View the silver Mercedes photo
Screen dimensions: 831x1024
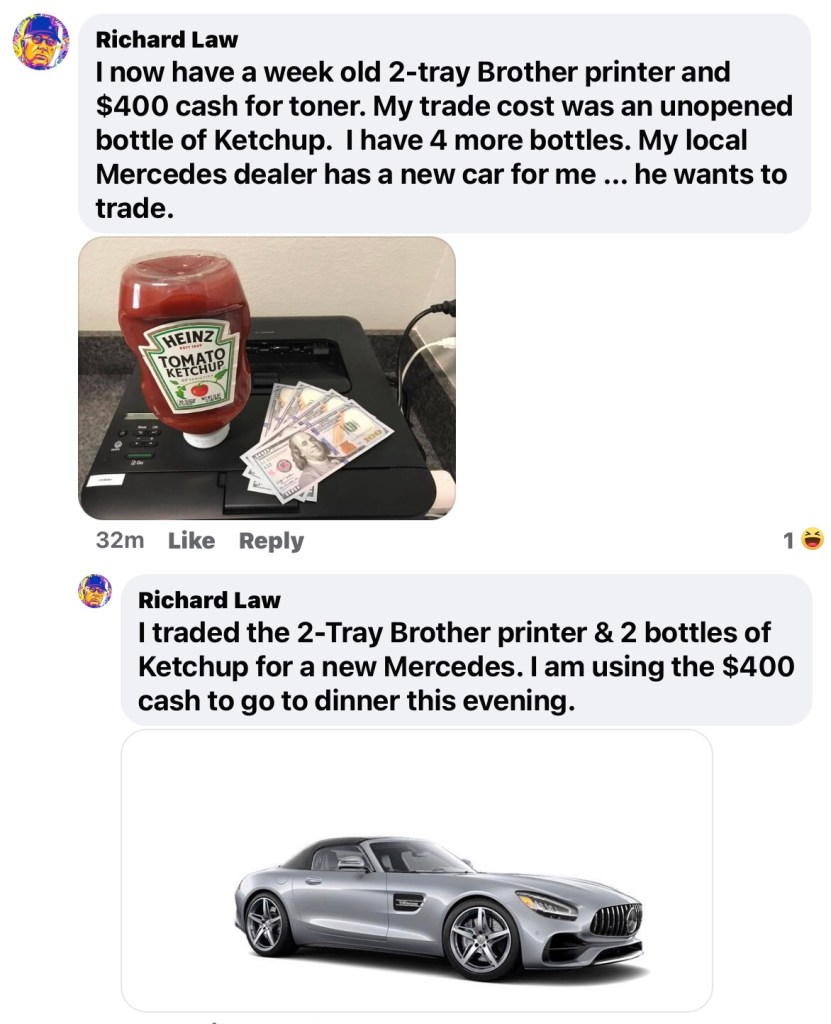tap(416, 870)
